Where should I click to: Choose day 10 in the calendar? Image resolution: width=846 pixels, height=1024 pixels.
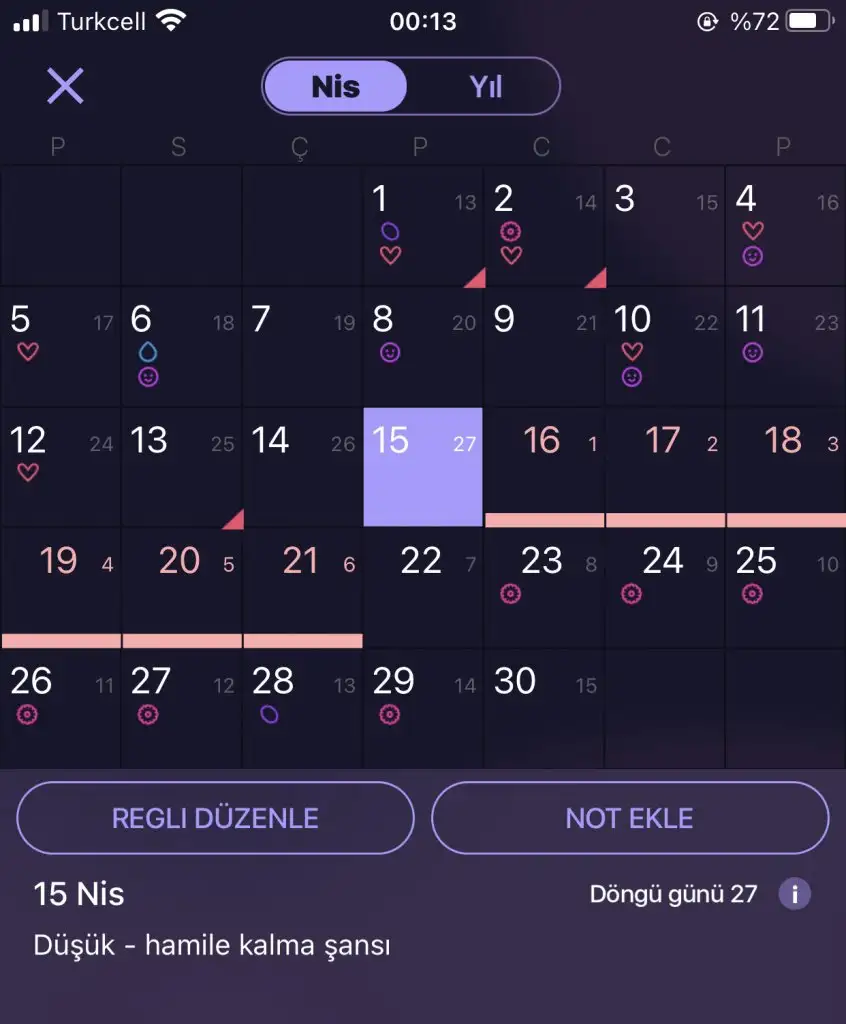coord(664,347)
